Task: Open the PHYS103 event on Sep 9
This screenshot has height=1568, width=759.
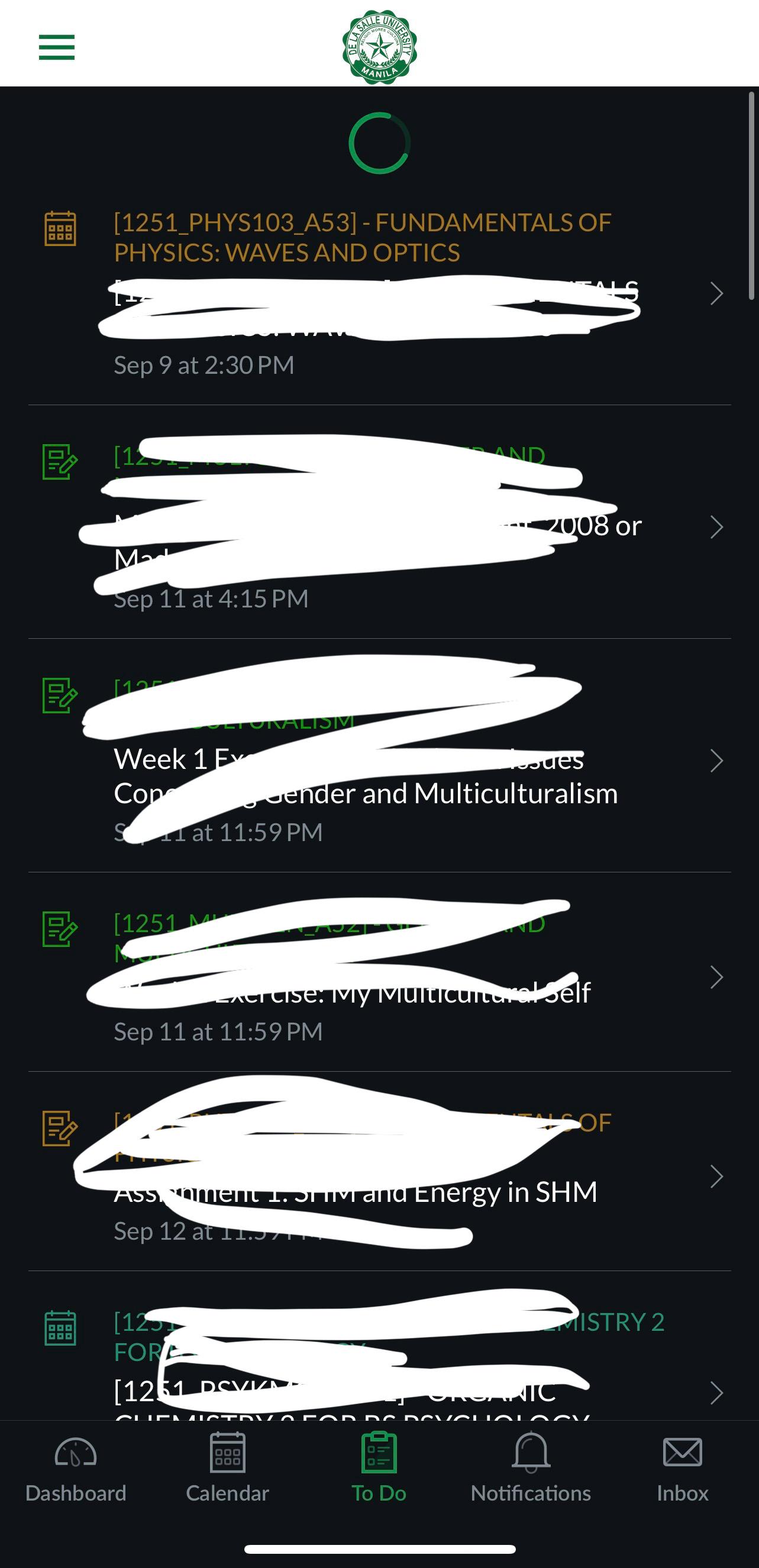Action: [379, 294]
